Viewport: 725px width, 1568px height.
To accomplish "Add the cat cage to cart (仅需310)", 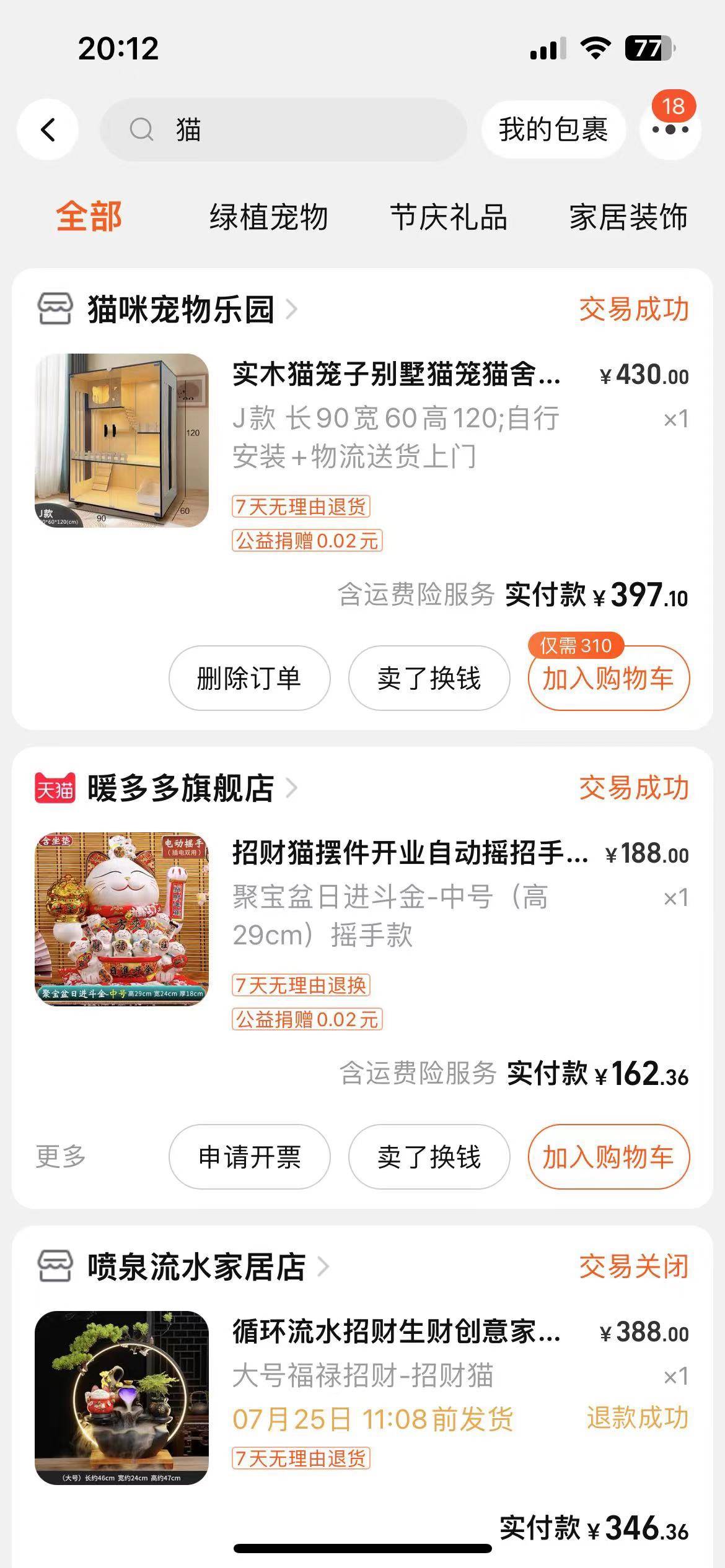I will click(x=608, y=678).
